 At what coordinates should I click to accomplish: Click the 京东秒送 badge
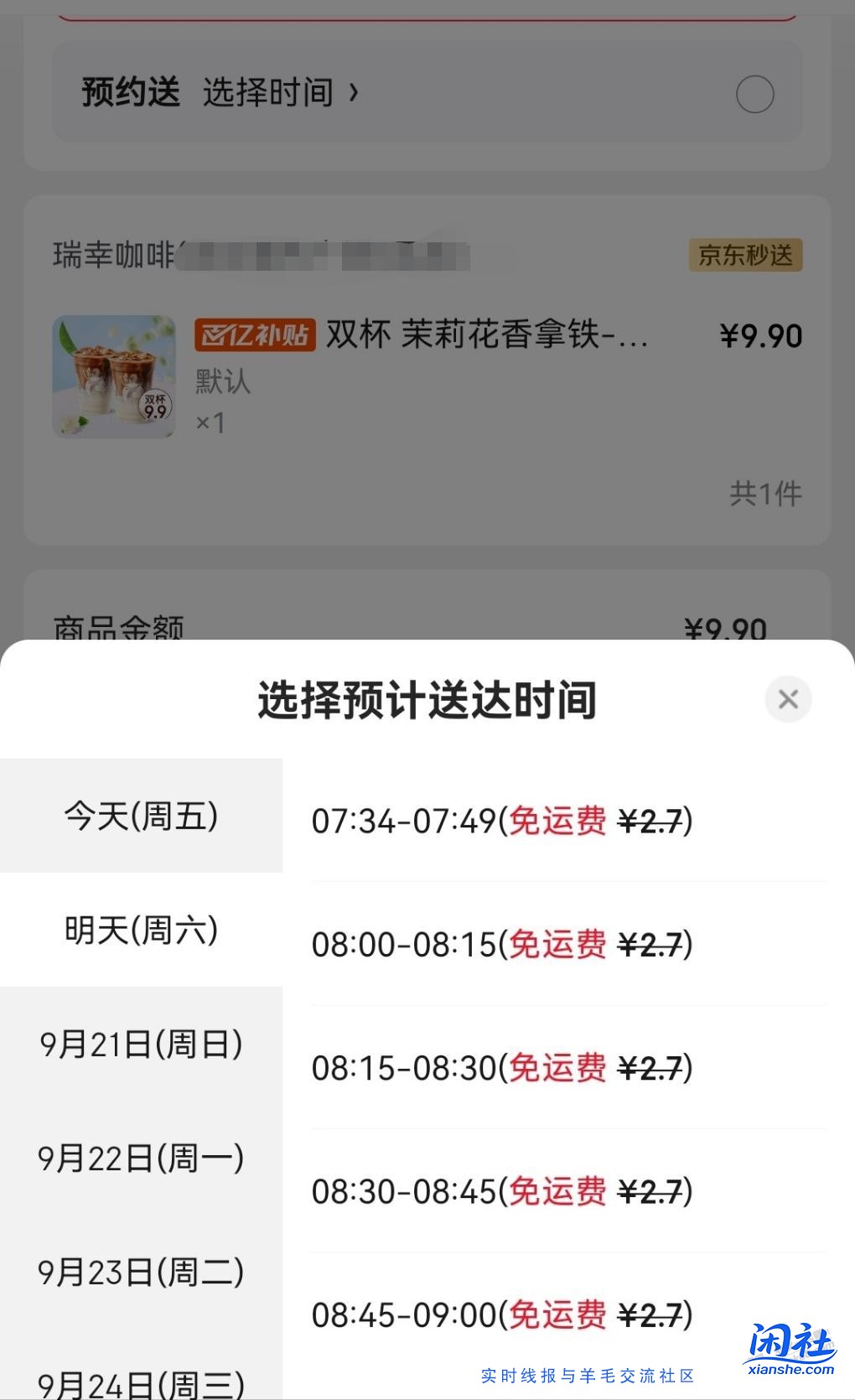[x=745, y=256]
